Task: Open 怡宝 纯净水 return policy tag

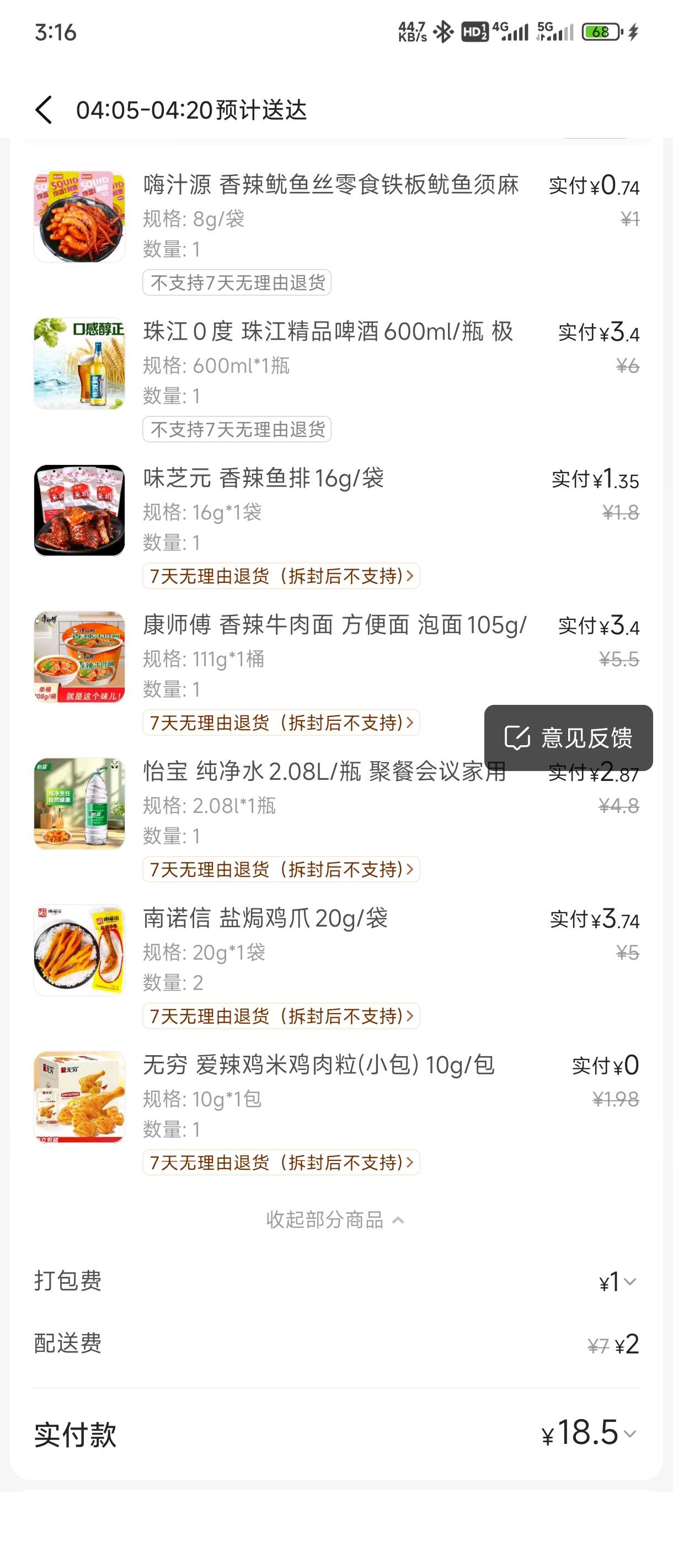Action: (x=281, y=869)
